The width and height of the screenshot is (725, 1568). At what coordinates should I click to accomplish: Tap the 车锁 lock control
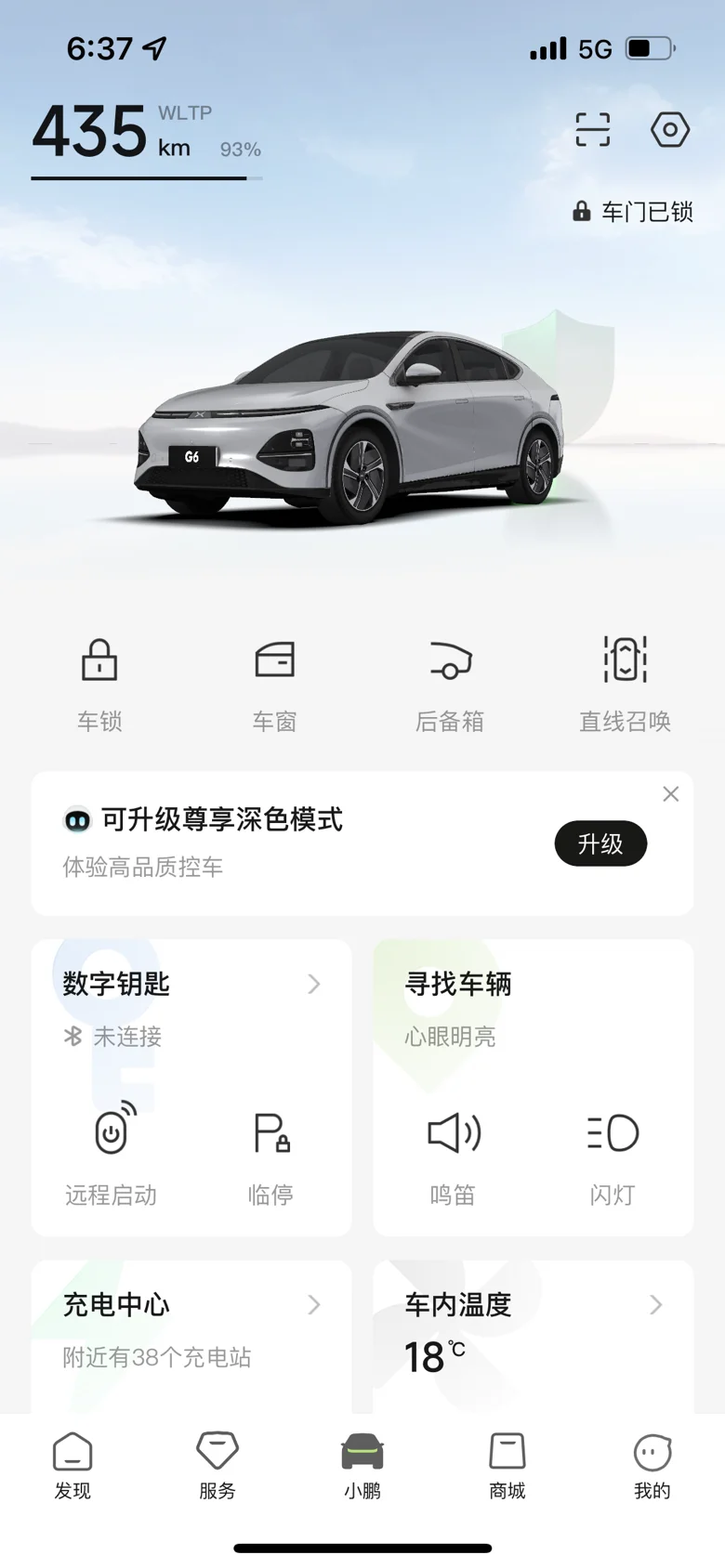[x=99, y=685]
